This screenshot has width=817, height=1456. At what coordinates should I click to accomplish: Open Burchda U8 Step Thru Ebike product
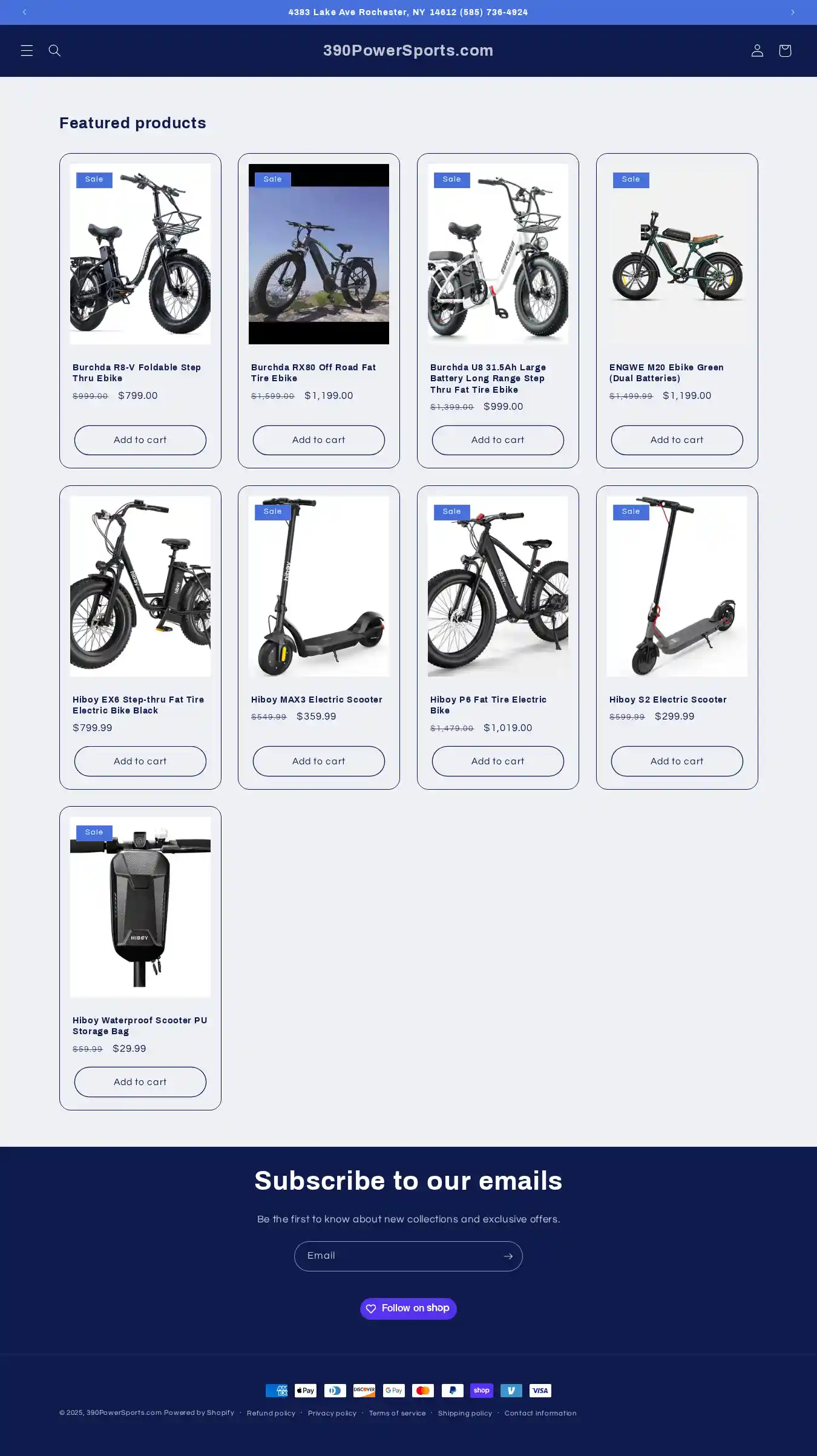coord(488,378)
